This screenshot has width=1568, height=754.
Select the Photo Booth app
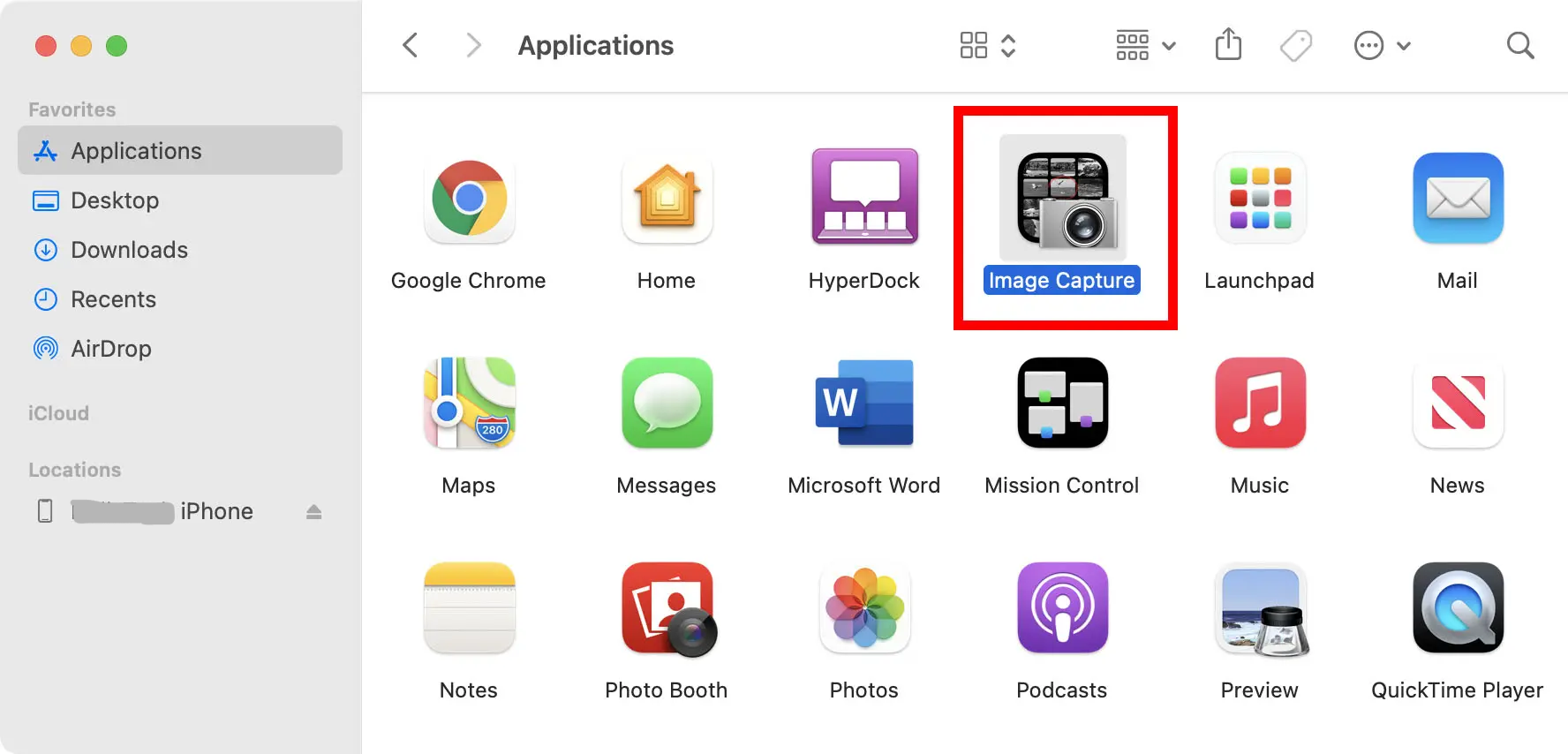[x=667, y=609]
